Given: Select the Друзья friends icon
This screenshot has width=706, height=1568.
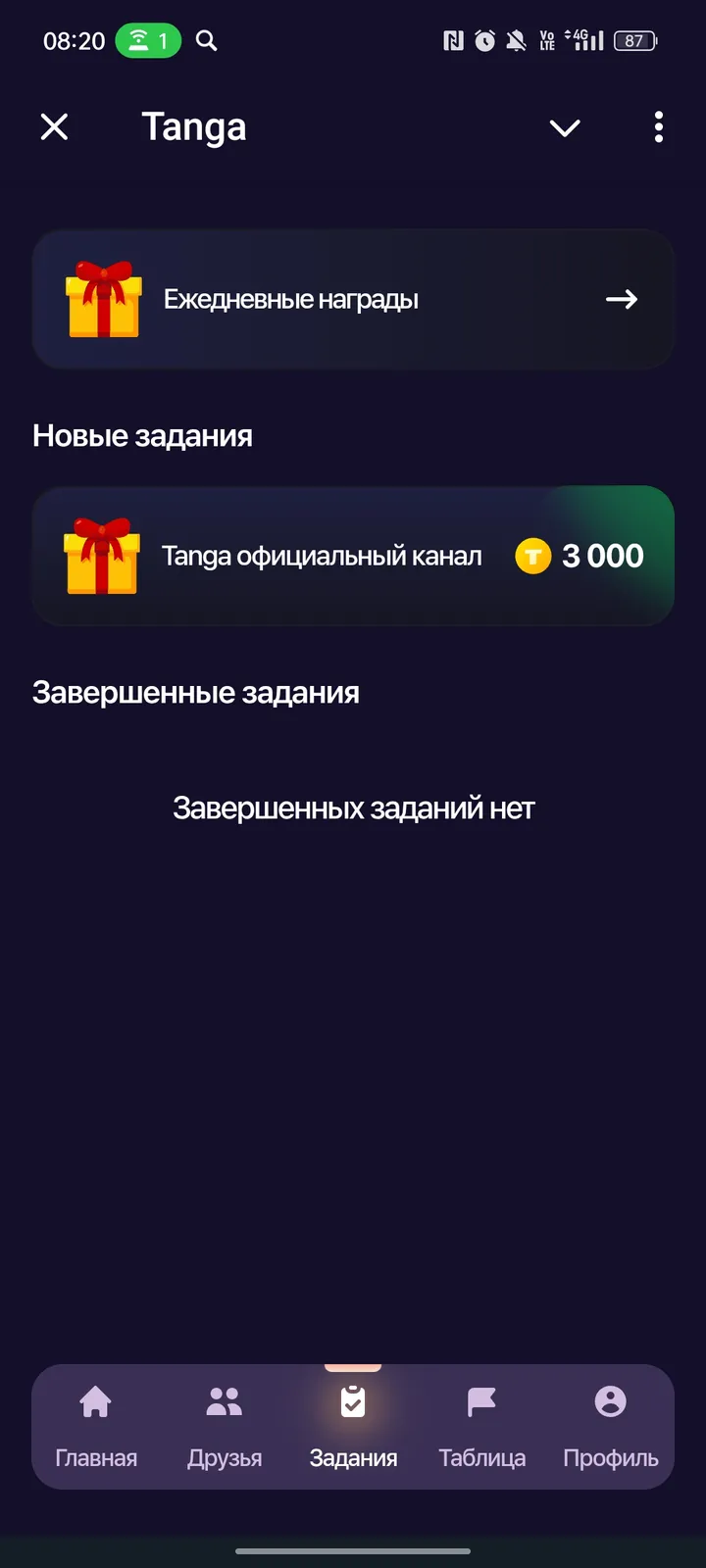Looking at the screenshot, I should (x=225, y=1401).
